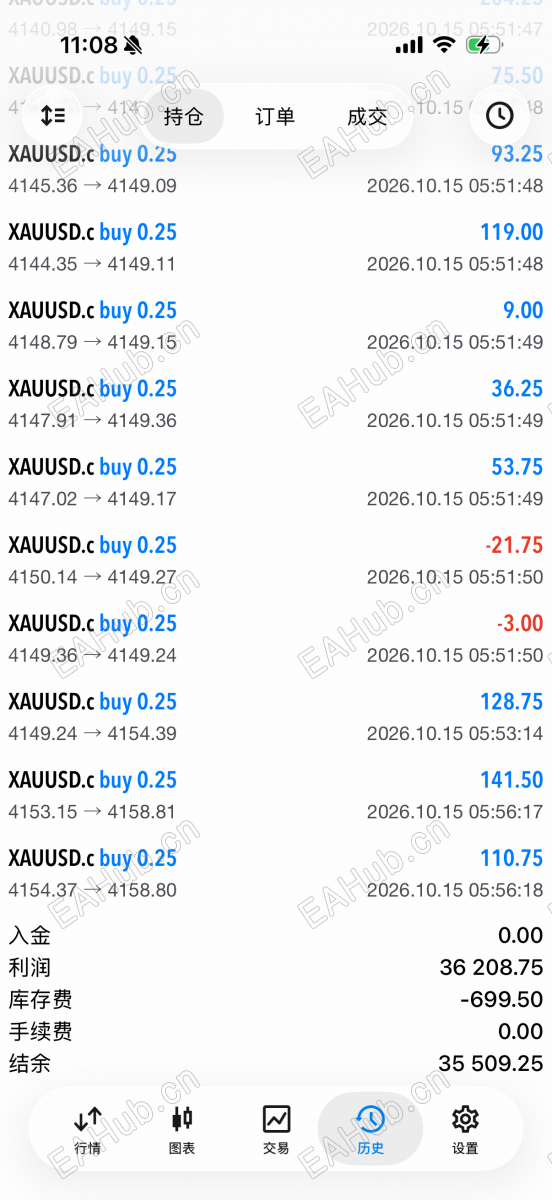Image resolution: width=552 pixels, height=1200 pixels.
Task: Open the clock date range filter
Action: [499, 116]
